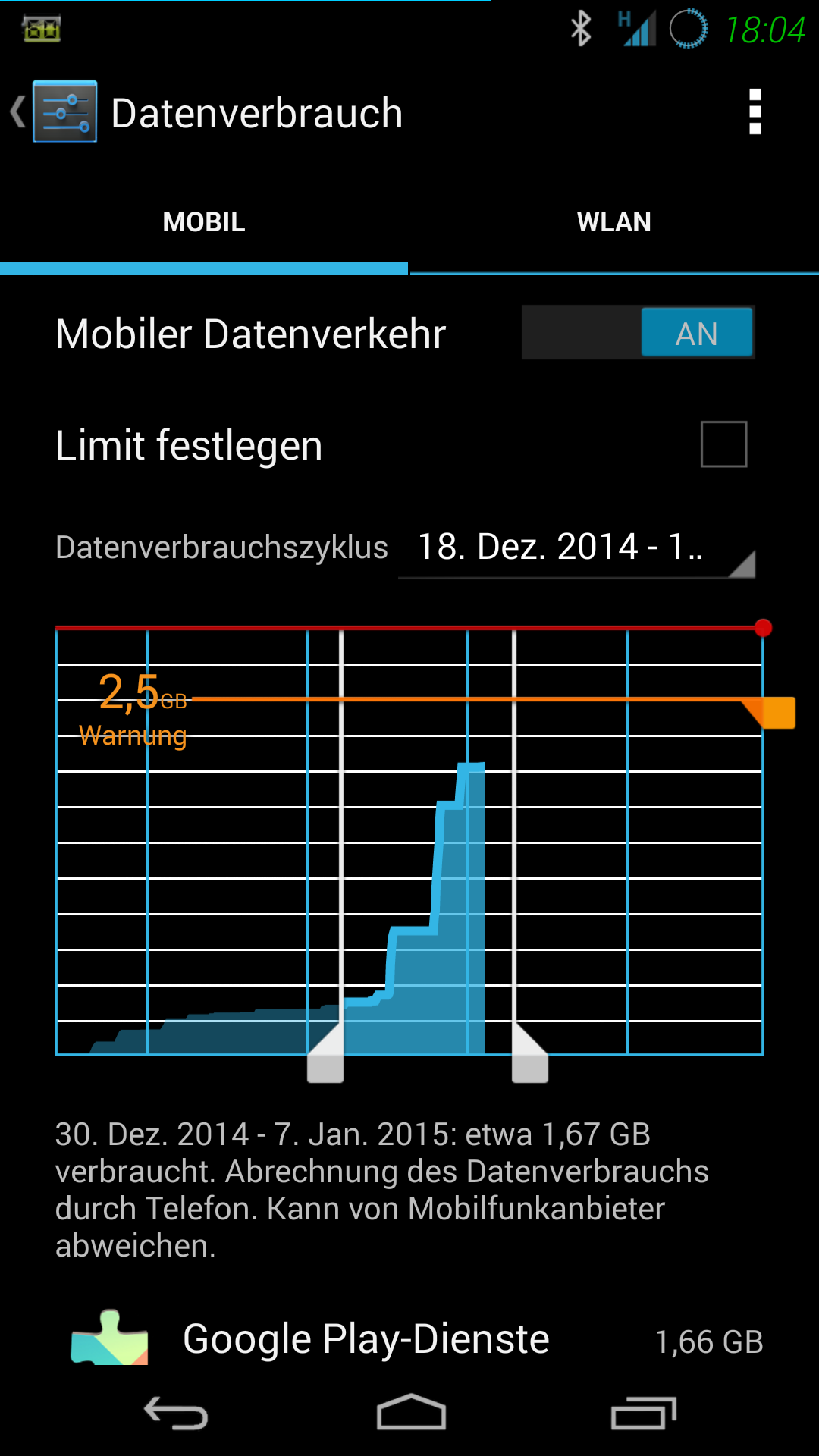Image resolution: width=819 pixels, height=1456 pixels.
Task: Open the recent apps overview
Action: coord(644,1414)
